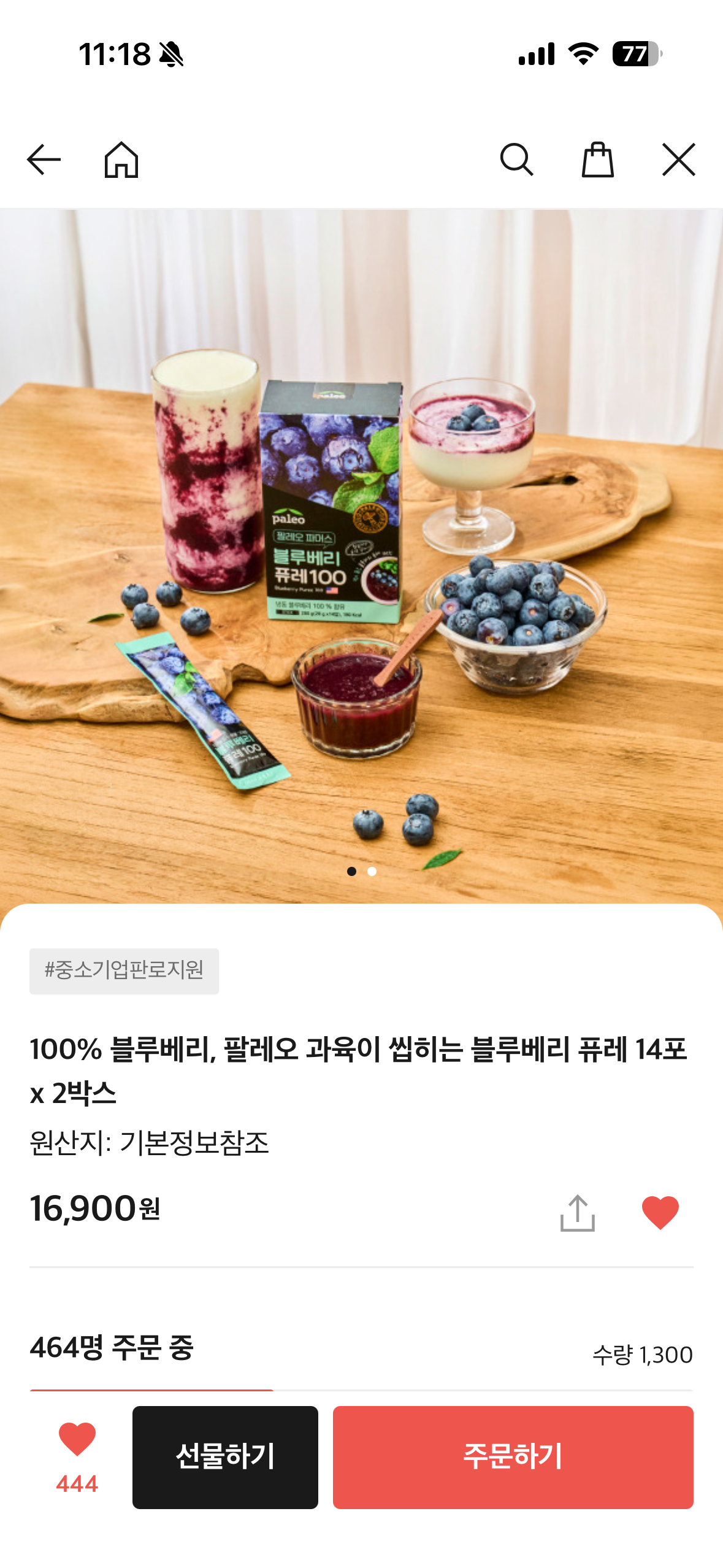Select the first carousel indicator dot
This screenshot has height=1568, width=723.
pos(351,870)
